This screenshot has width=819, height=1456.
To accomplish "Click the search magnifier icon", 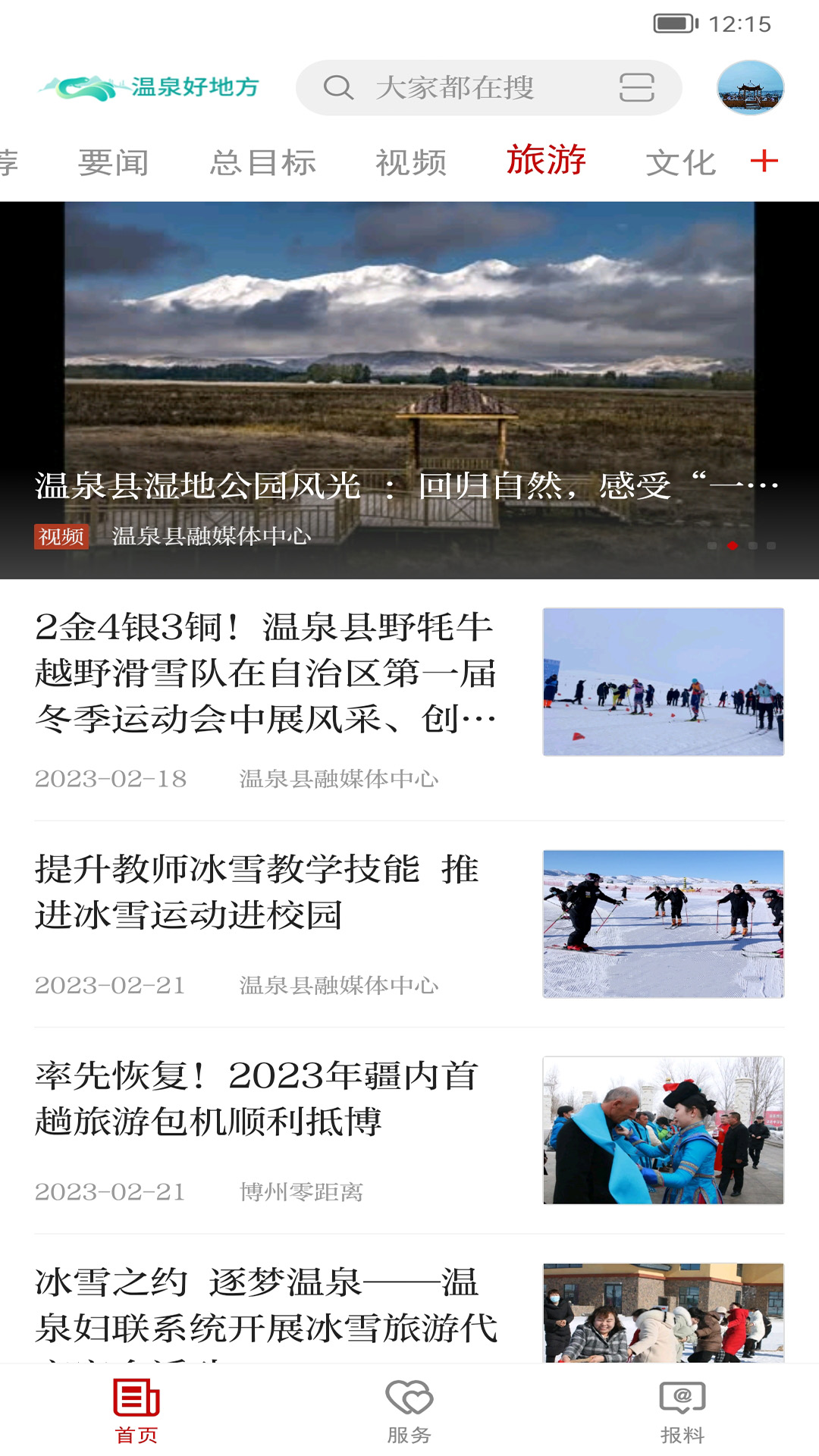I will (339, 88).
